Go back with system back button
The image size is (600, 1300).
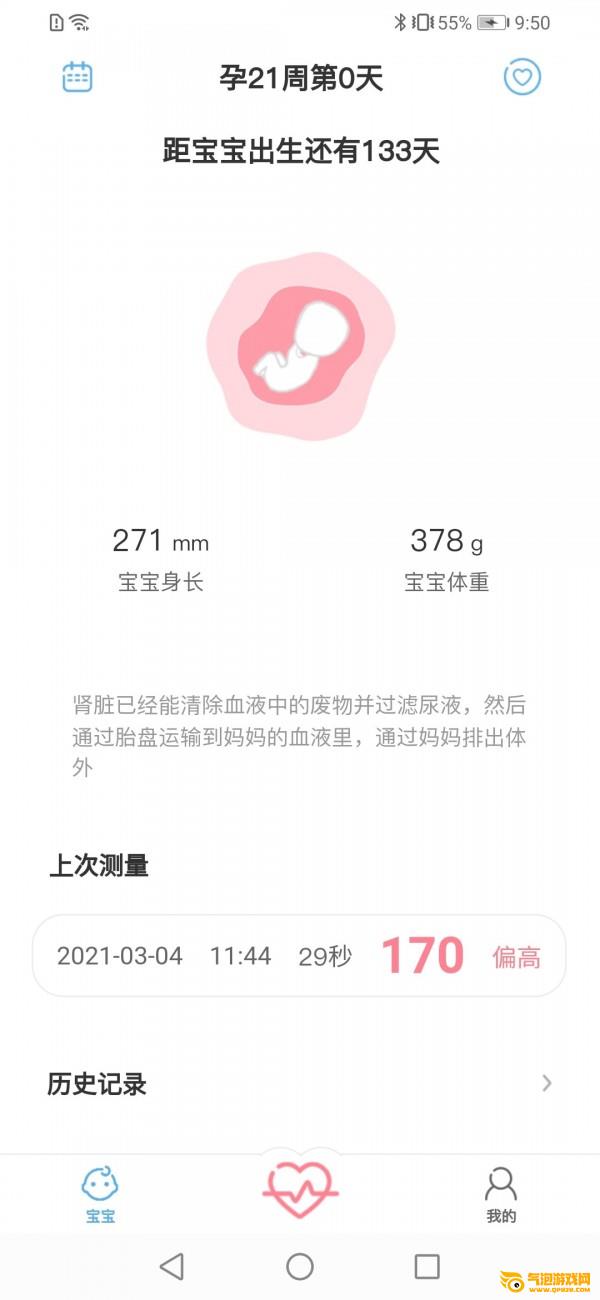point(172,1267)
